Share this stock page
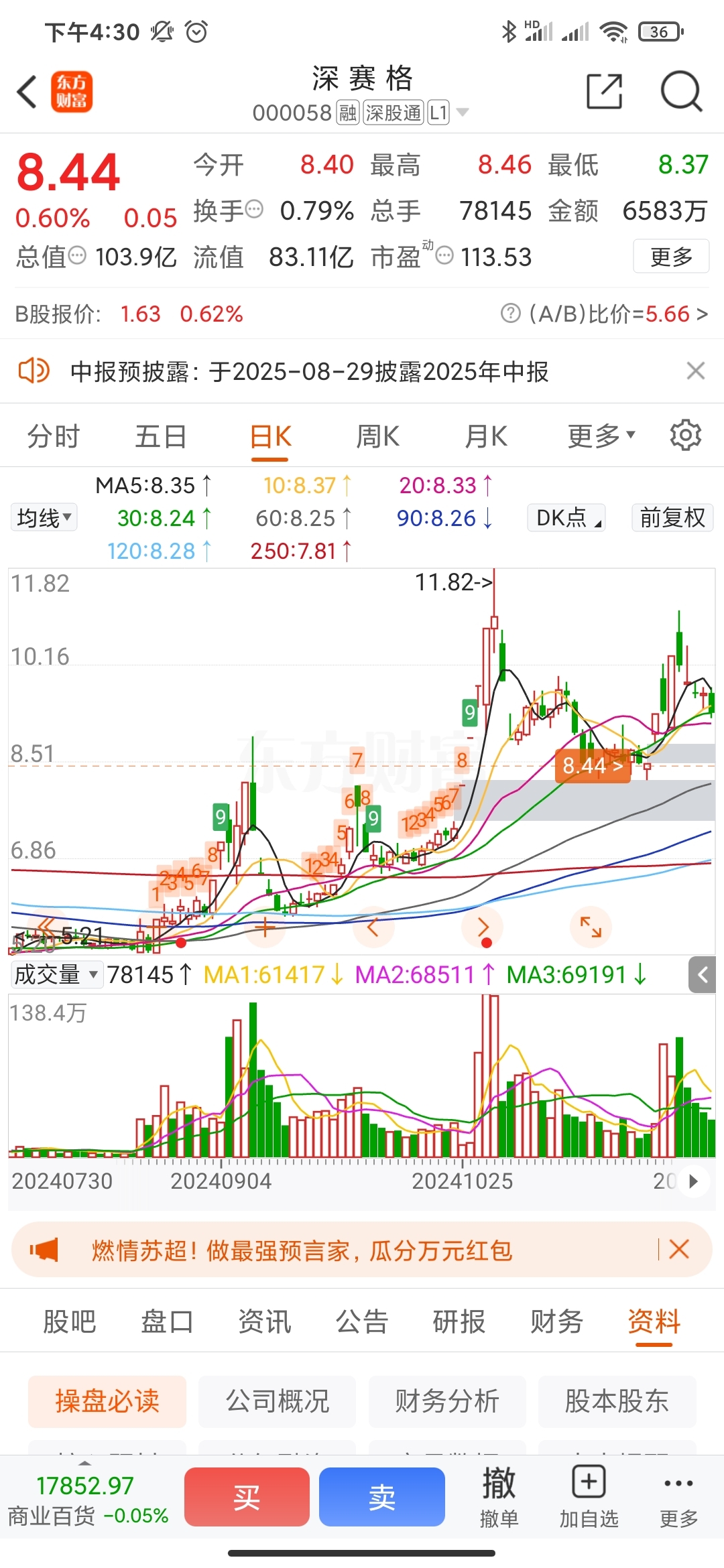 [604, 91]
